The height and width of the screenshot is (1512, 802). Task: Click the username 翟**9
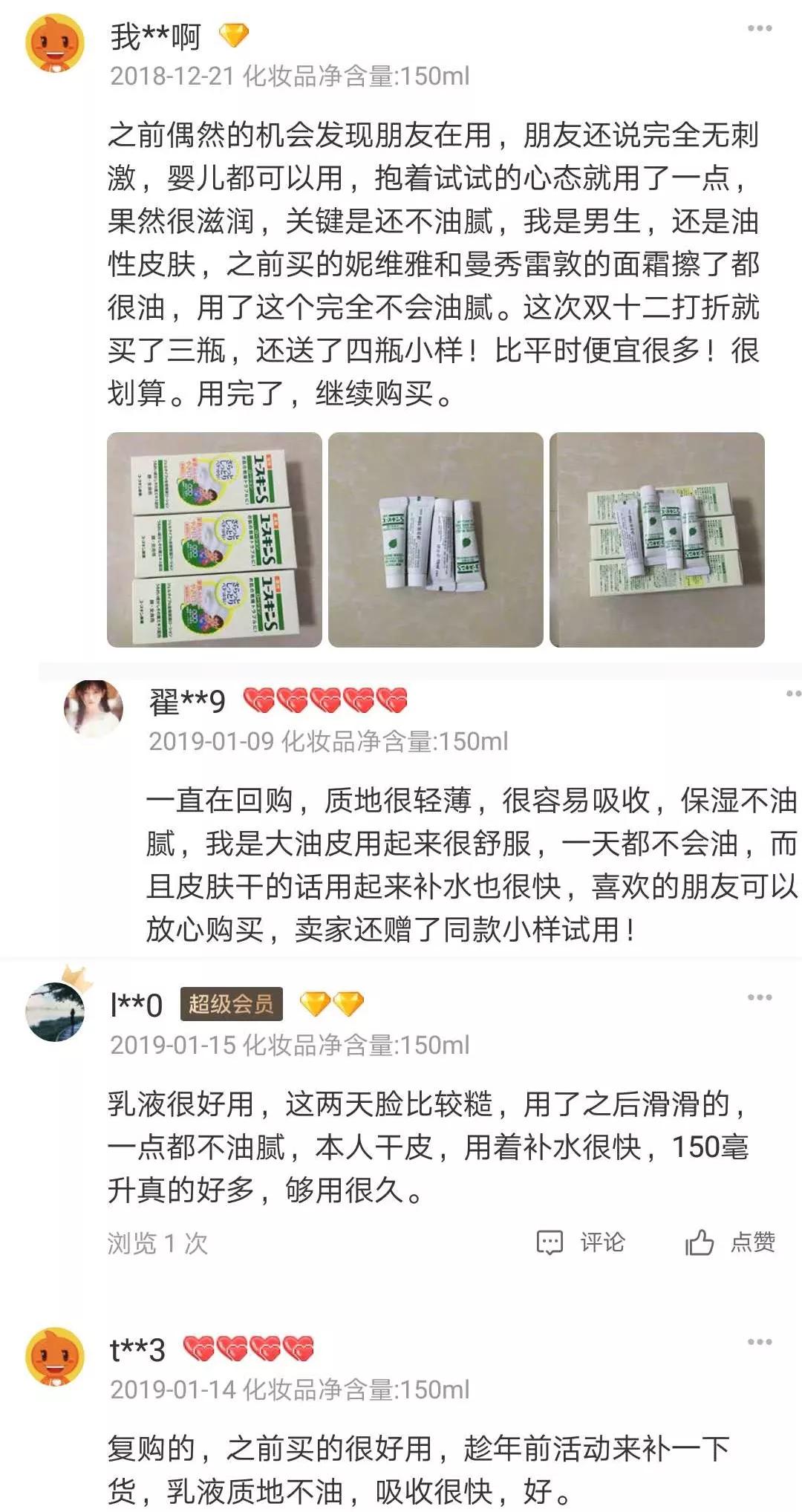click(x=188, y=700)
